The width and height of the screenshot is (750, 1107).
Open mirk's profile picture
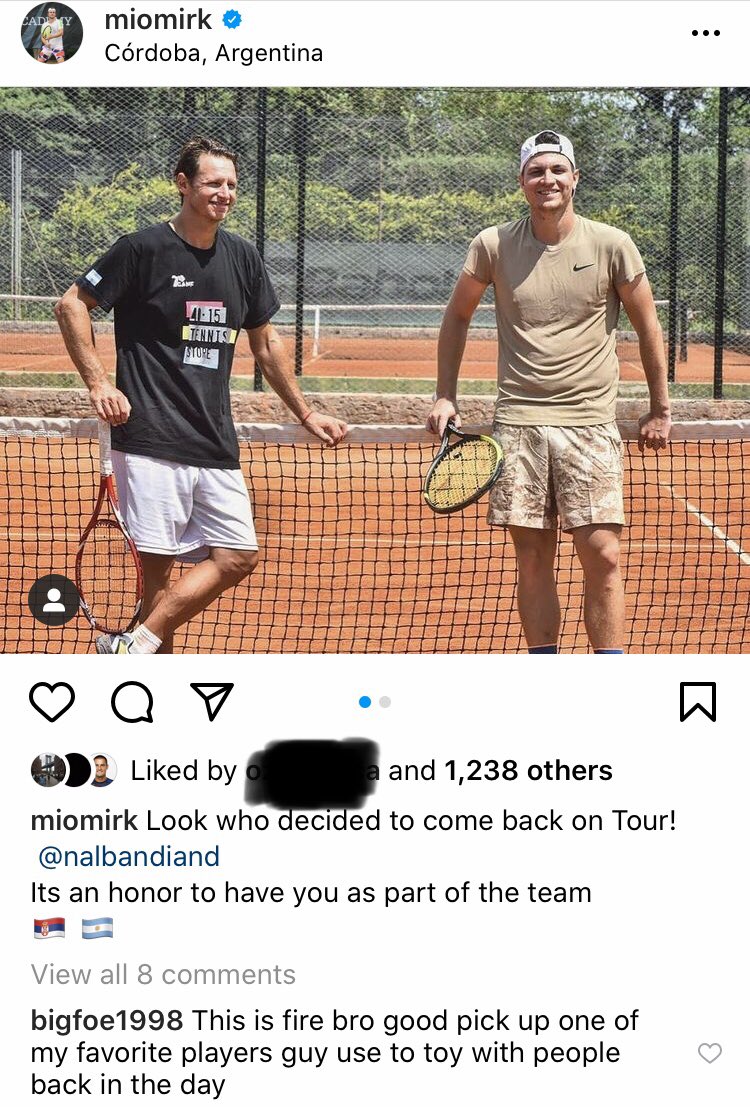51,34
